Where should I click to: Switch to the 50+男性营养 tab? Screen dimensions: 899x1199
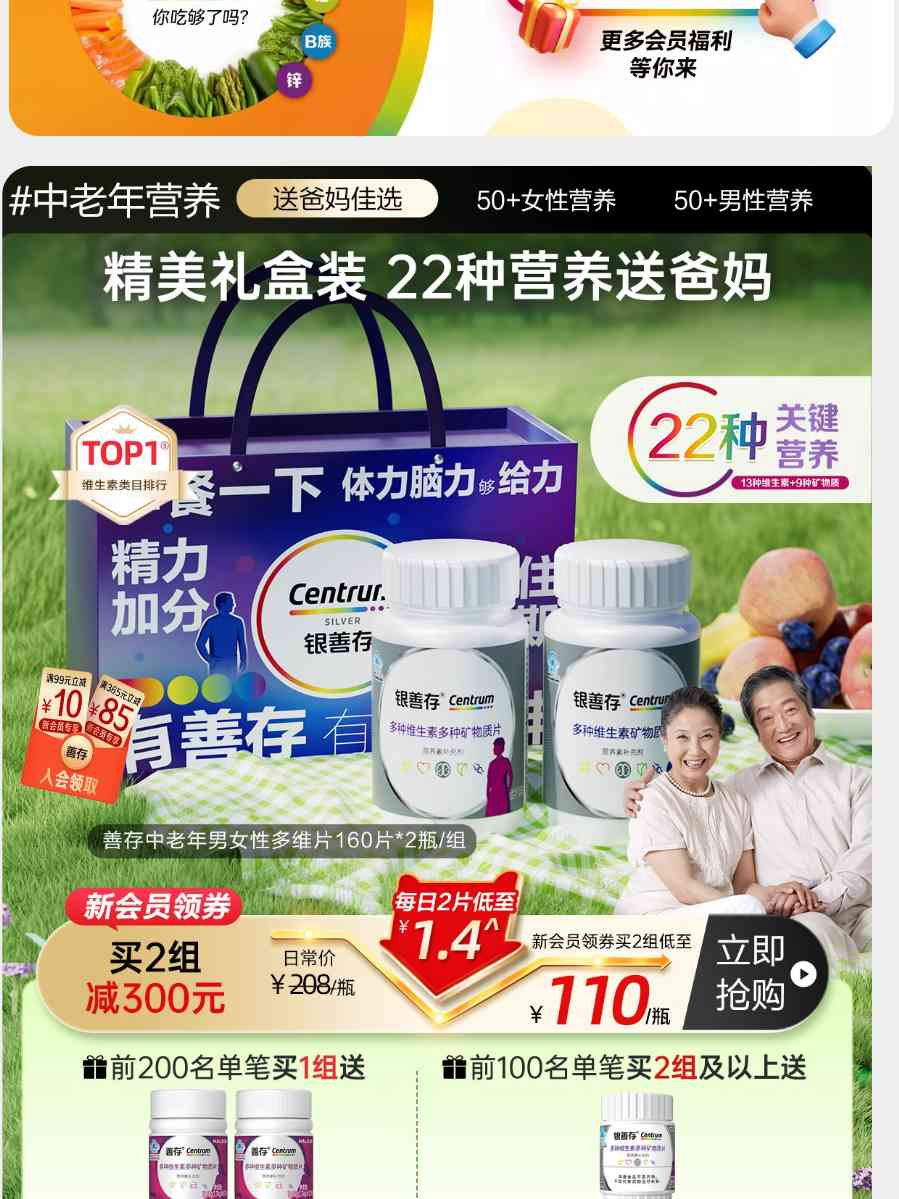pyautogui.click(x=743, y=200)
